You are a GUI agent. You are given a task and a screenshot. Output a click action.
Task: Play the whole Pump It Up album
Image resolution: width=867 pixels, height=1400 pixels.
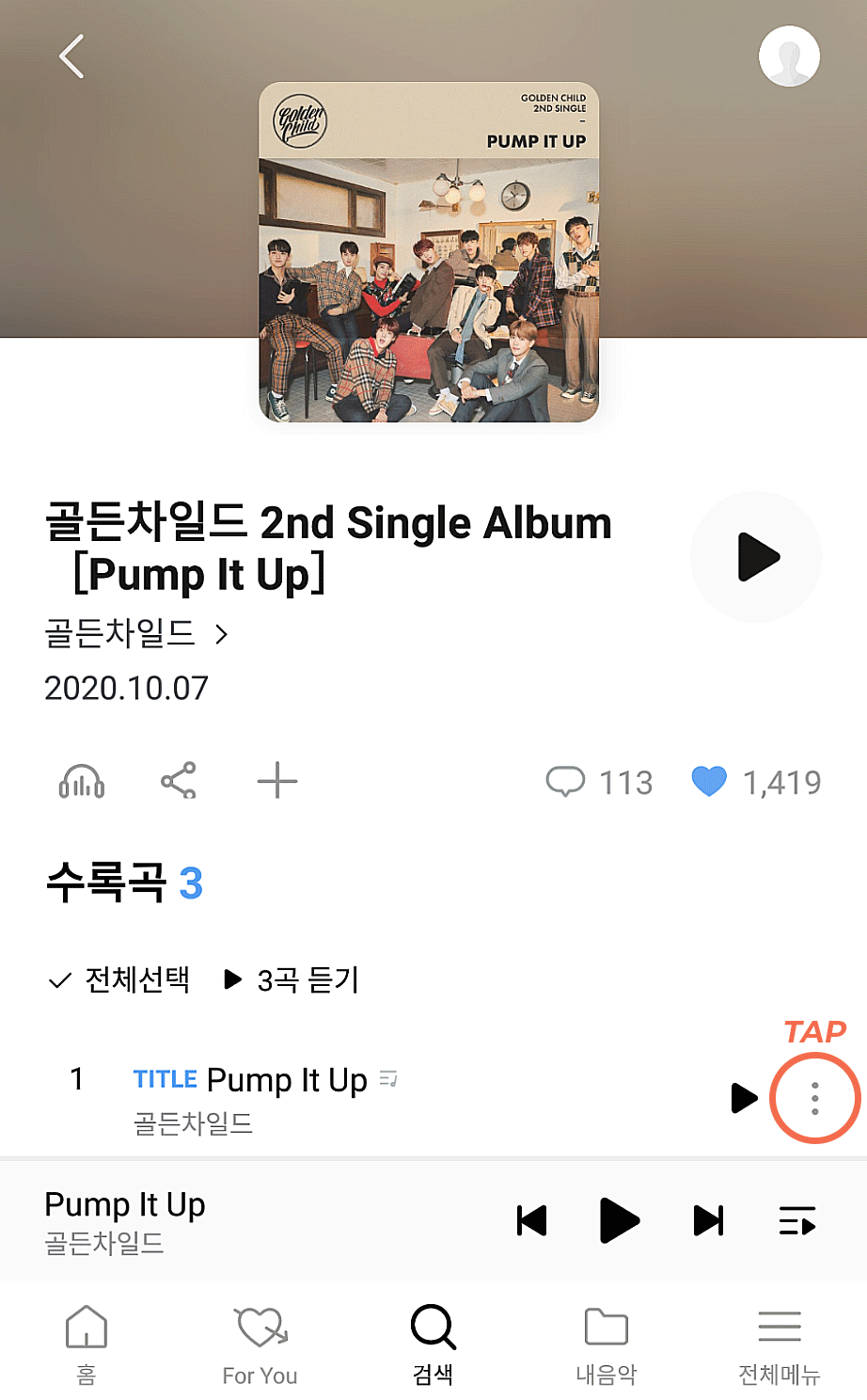[x=756, y=557]
